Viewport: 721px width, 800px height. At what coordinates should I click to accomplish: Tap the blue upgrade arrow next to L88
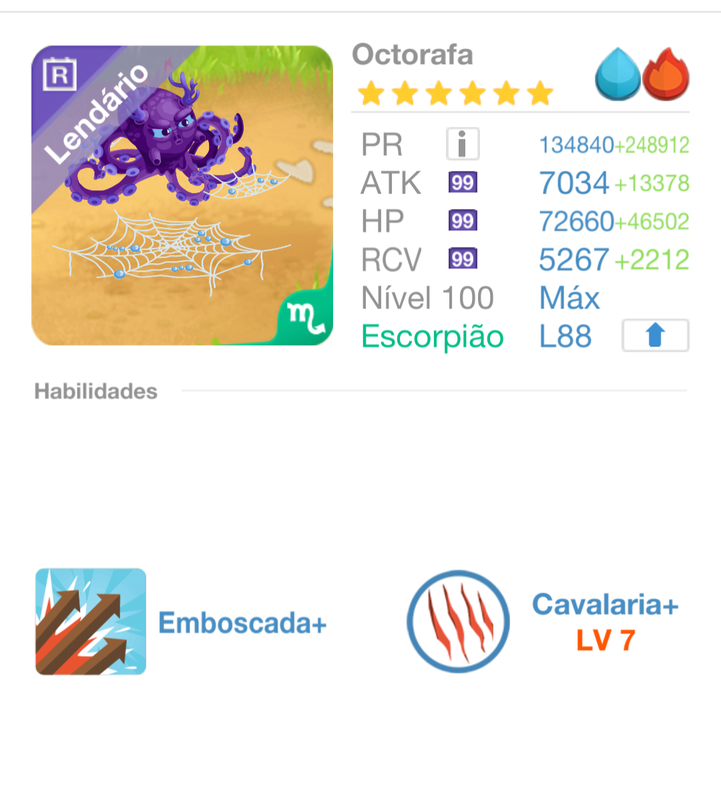pos(655,336)
